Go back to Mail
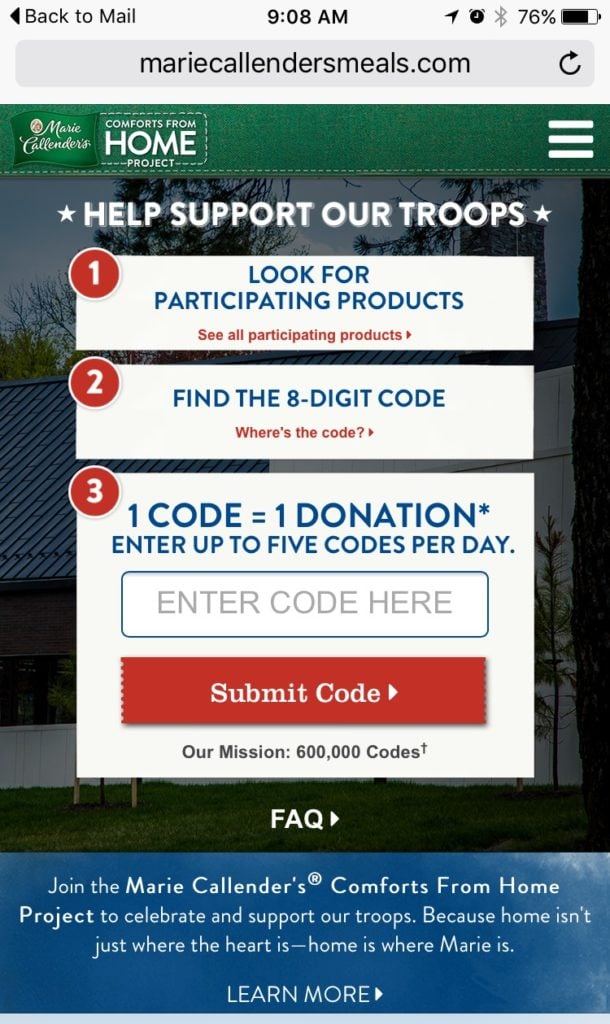The image size is (610, 1024). pyautogui.click(x=72, y=16)
